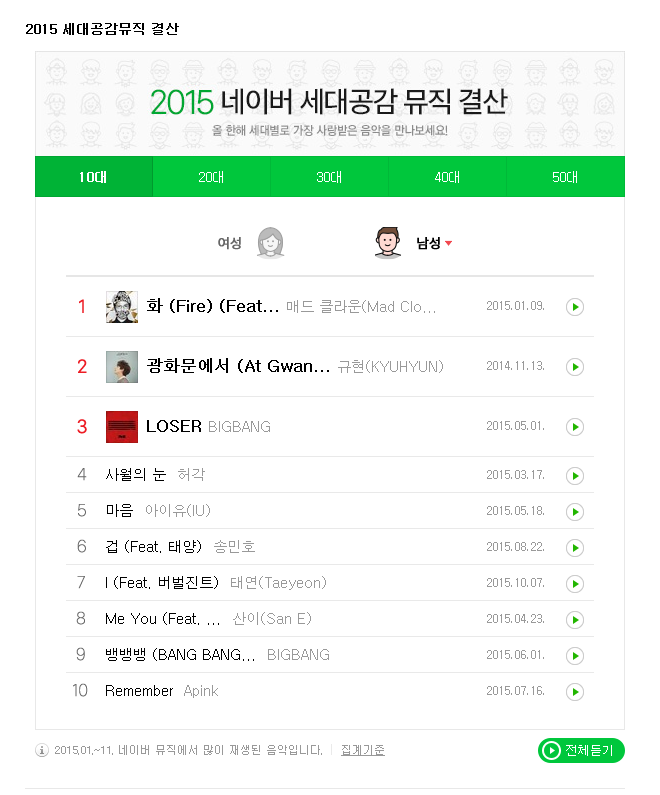660x795 pixels.
Task: Play 화 (Fire) by Mad Clown
Action: 575,307
